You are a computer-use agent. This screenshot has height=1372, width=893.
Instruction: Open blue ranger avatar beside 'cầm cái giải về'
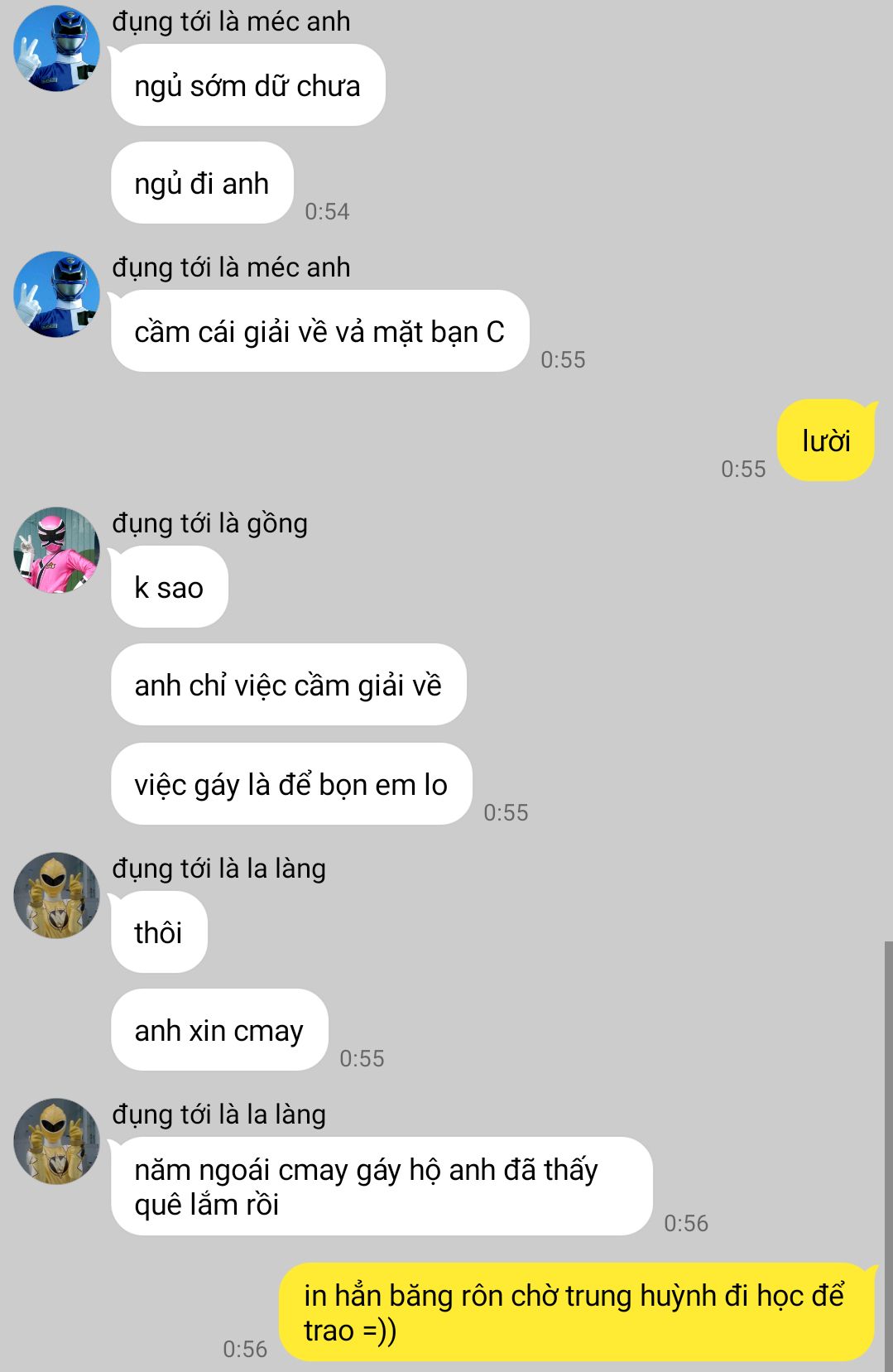click(56, 294)
